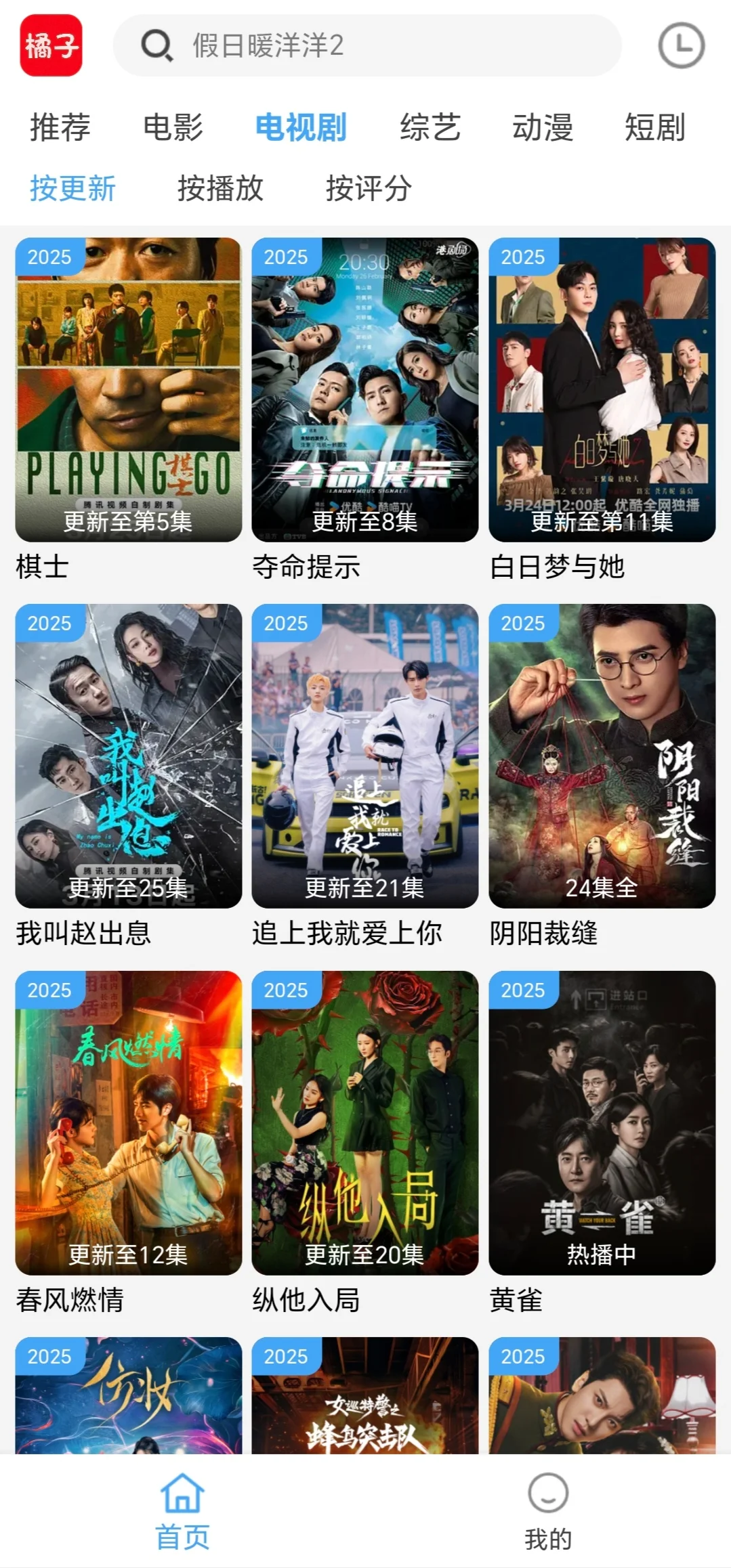The height and width of the screenshot is (1568, 731).
Task: Go to the 我的 tab
Action: tap(547, 1511)
